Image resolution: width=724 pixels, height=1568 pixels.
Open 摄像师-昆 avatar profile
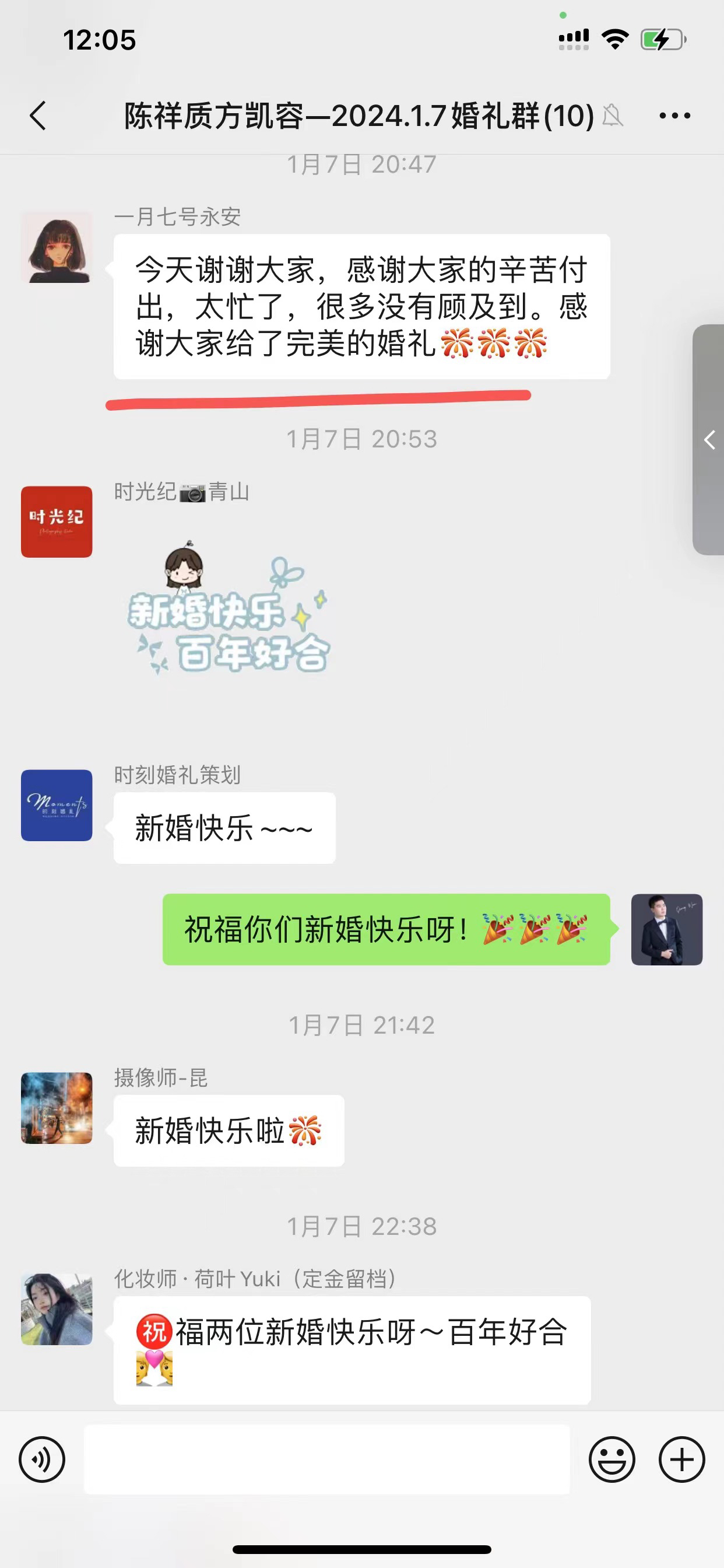(x=57, y=1108)
